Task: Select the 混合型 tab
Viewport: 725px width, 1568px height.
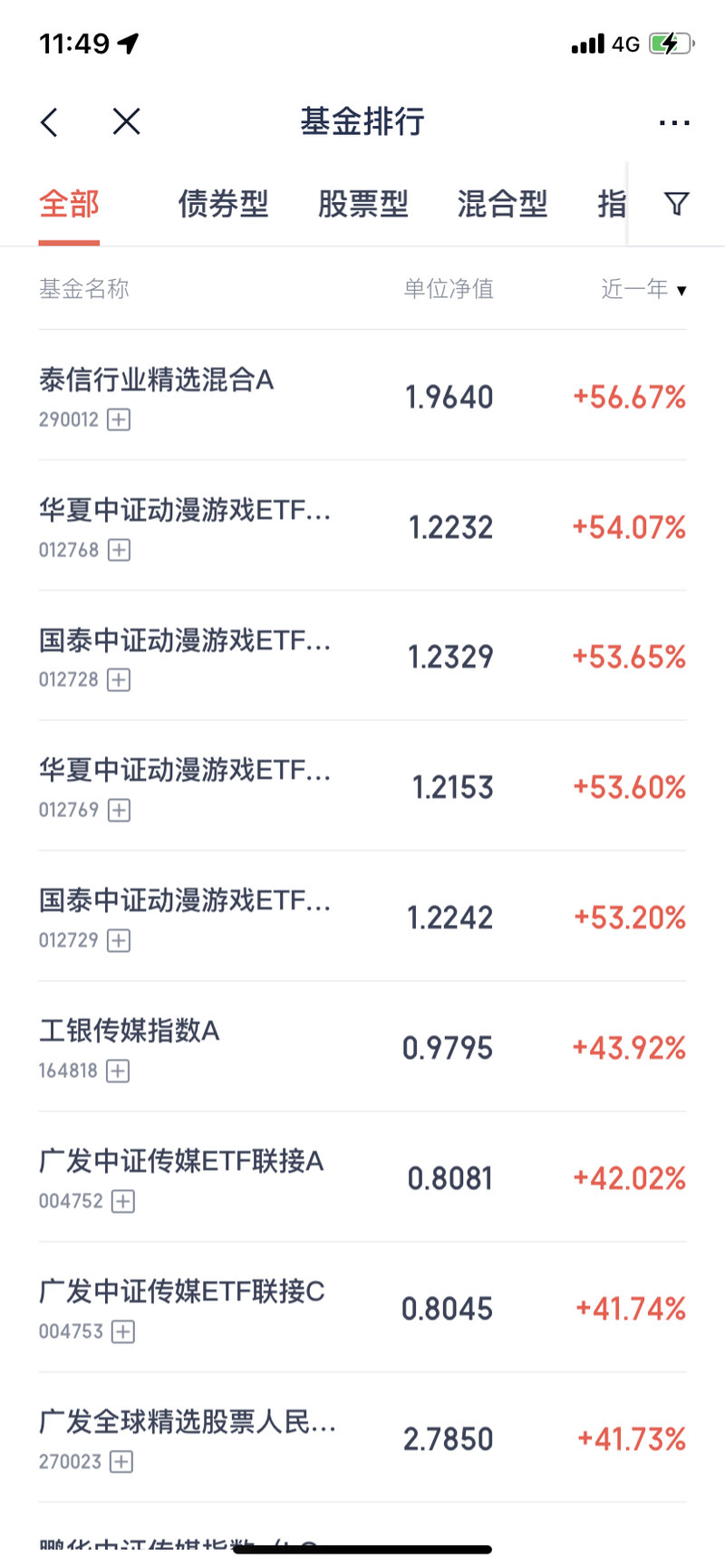Action: (502, 204)
